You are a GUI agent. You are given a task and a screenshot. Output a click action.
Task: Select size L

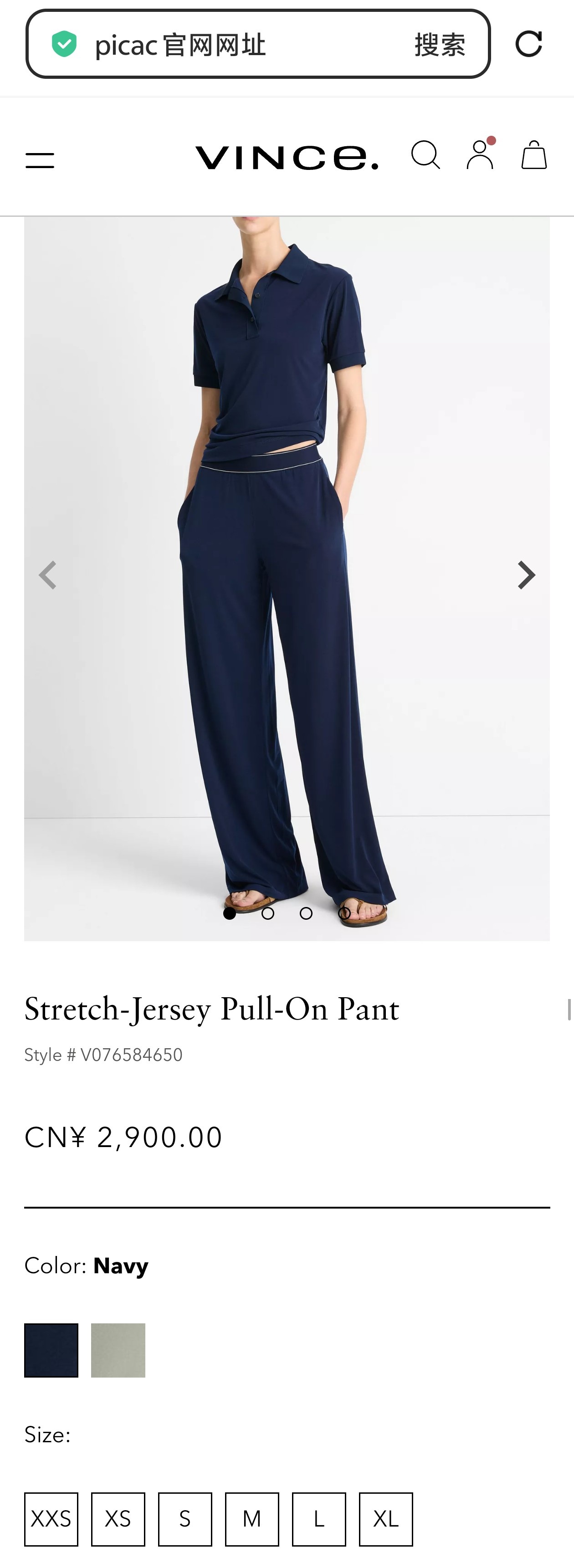coord(319,1519)
